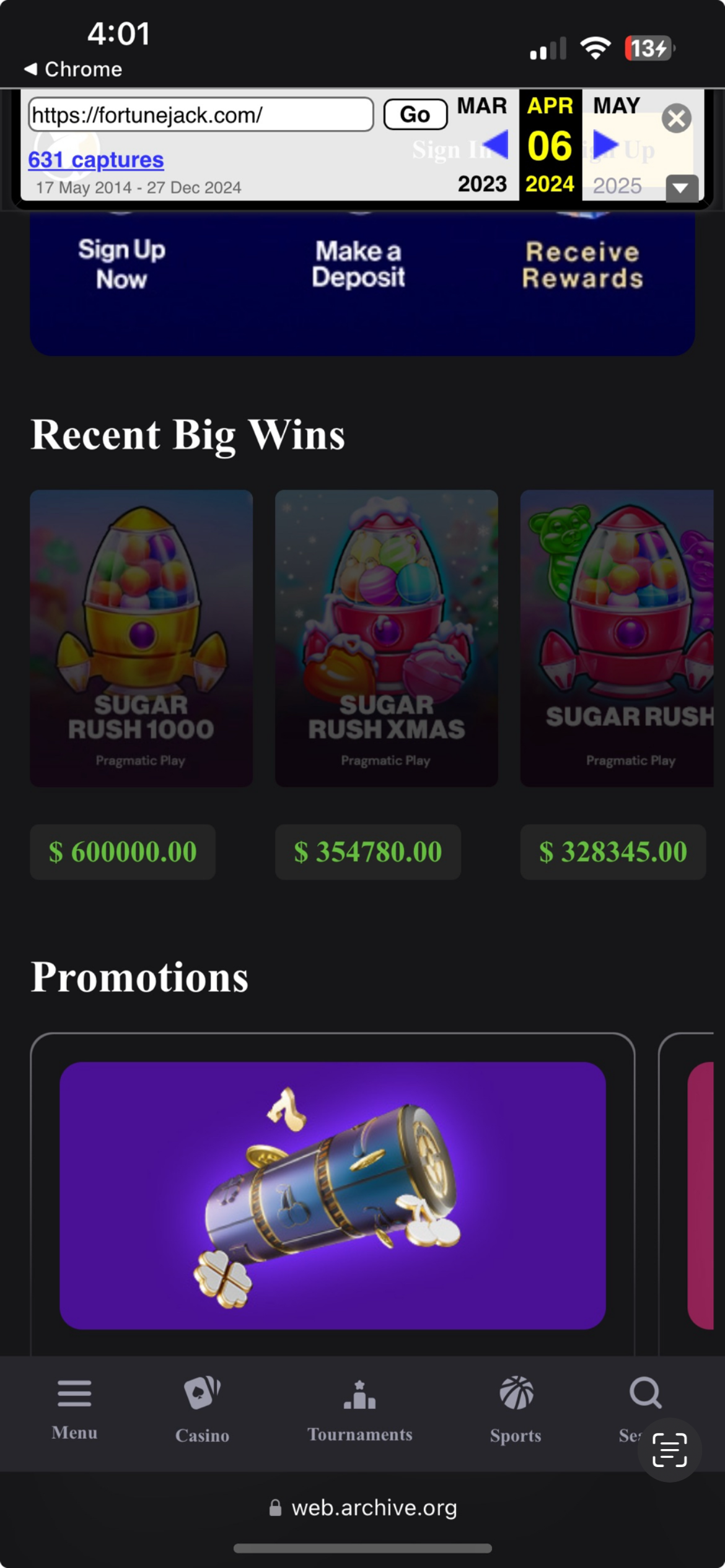Close the Wayback Machine toolbar
This screenshot has height=1568, width=725.
pos(676,118)
